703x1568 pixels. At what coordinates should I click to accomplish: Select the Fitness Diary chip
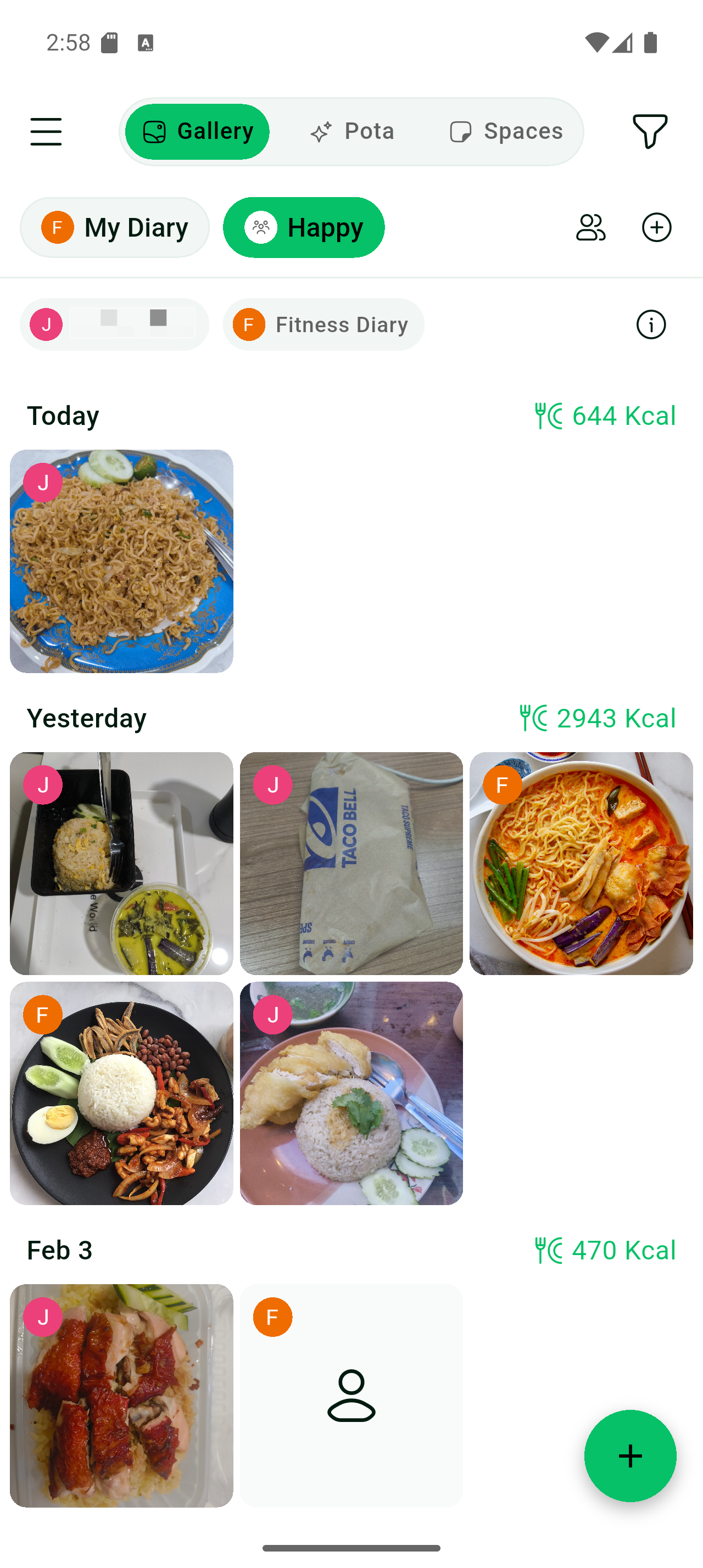[323, 324]
